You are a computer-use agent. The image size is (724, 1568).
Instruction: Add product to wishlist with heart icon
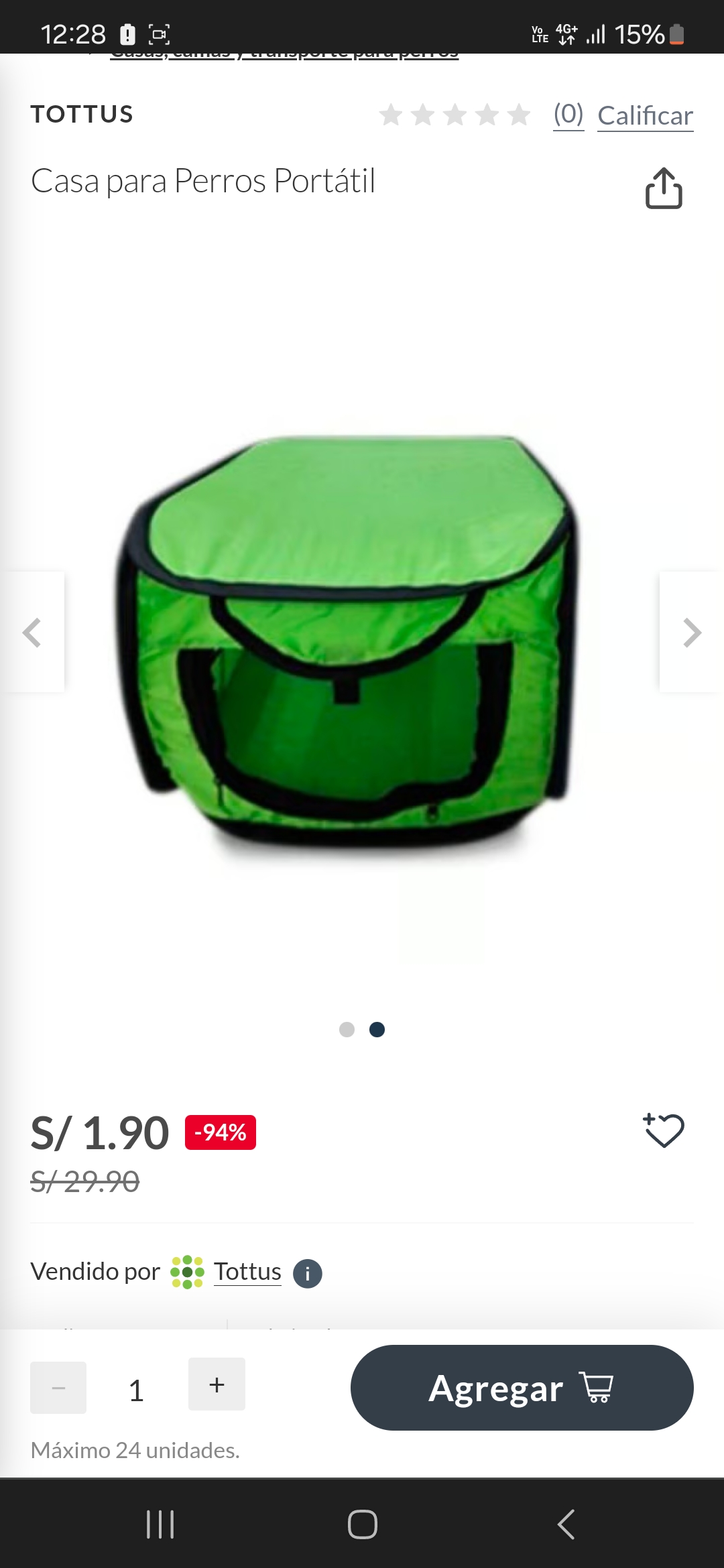tap(664, 1130)
